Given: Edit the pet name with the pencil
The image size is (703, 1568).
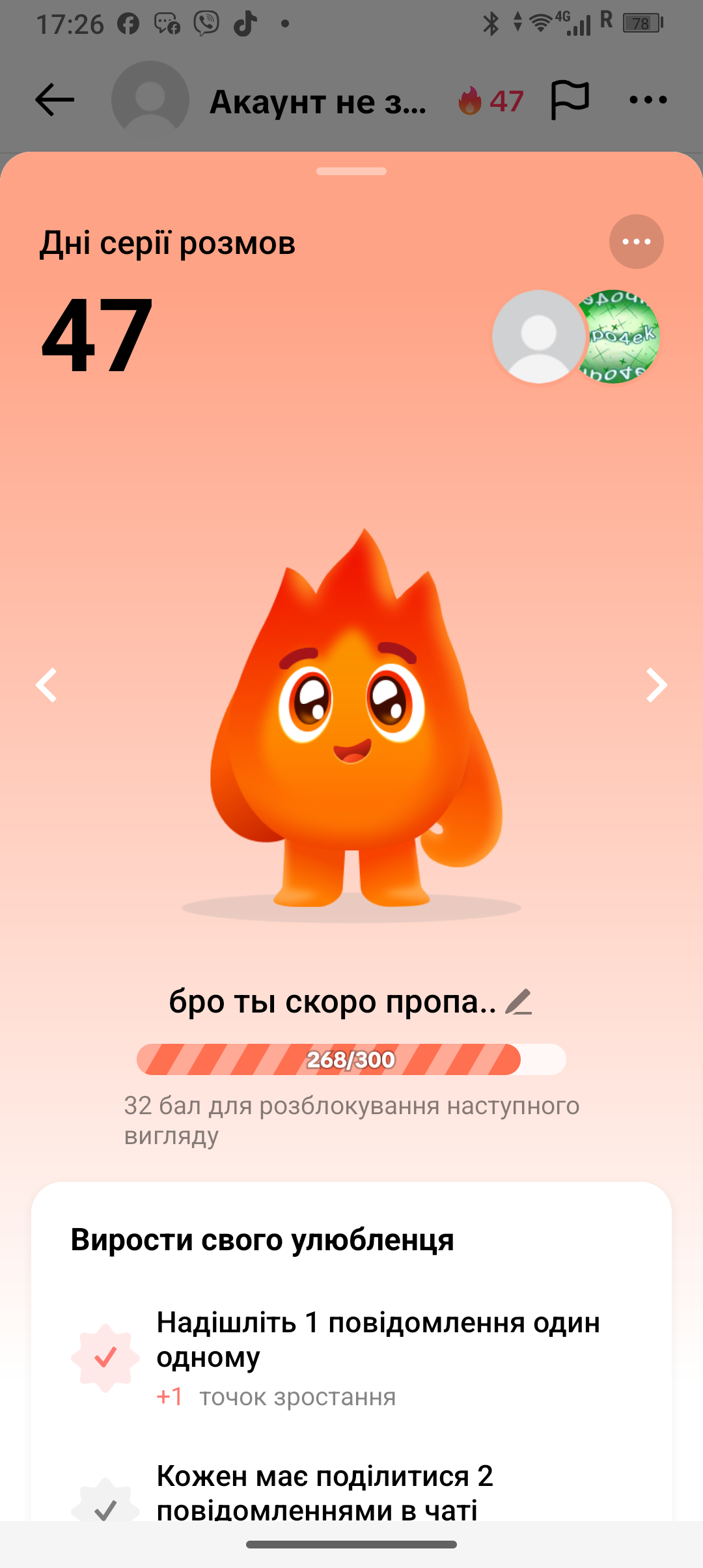Looking at the screenshot, I should click(519, 1001).
